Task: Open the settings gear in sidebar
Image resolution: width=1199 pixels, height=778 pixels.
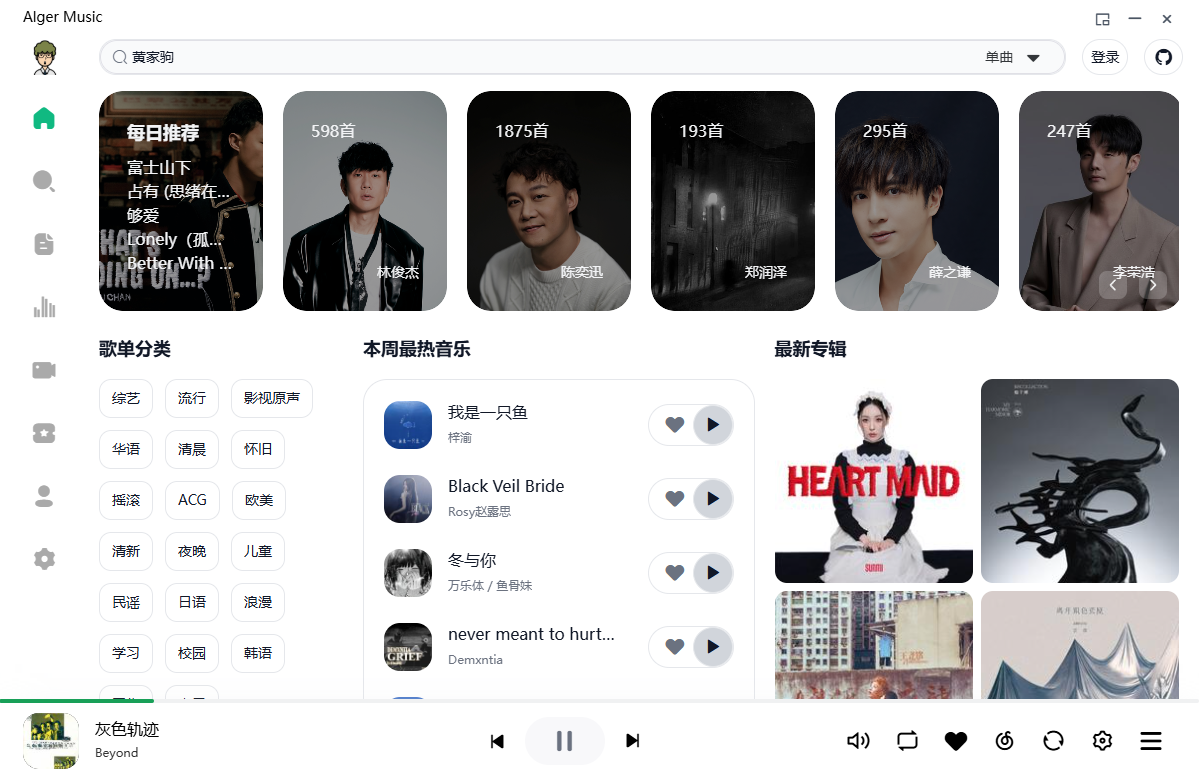Action: click(x=44, y=559)
